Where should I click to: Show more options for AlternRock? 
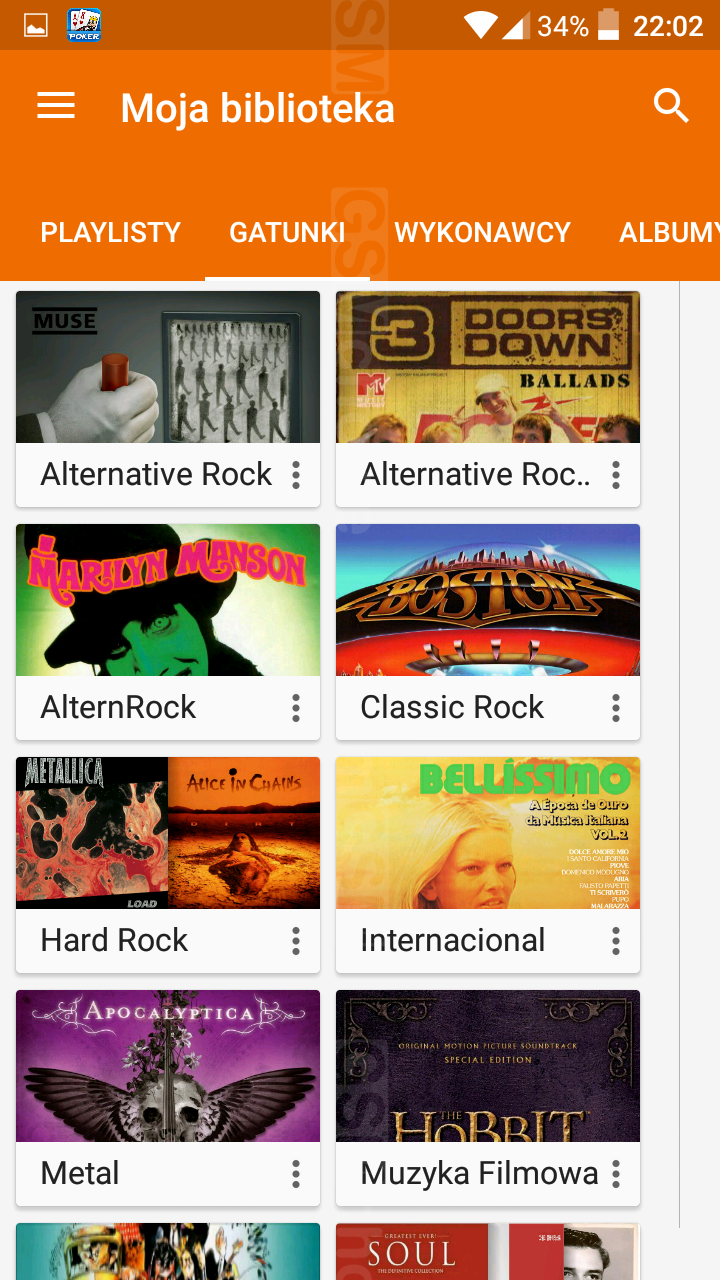pos(296,708)
